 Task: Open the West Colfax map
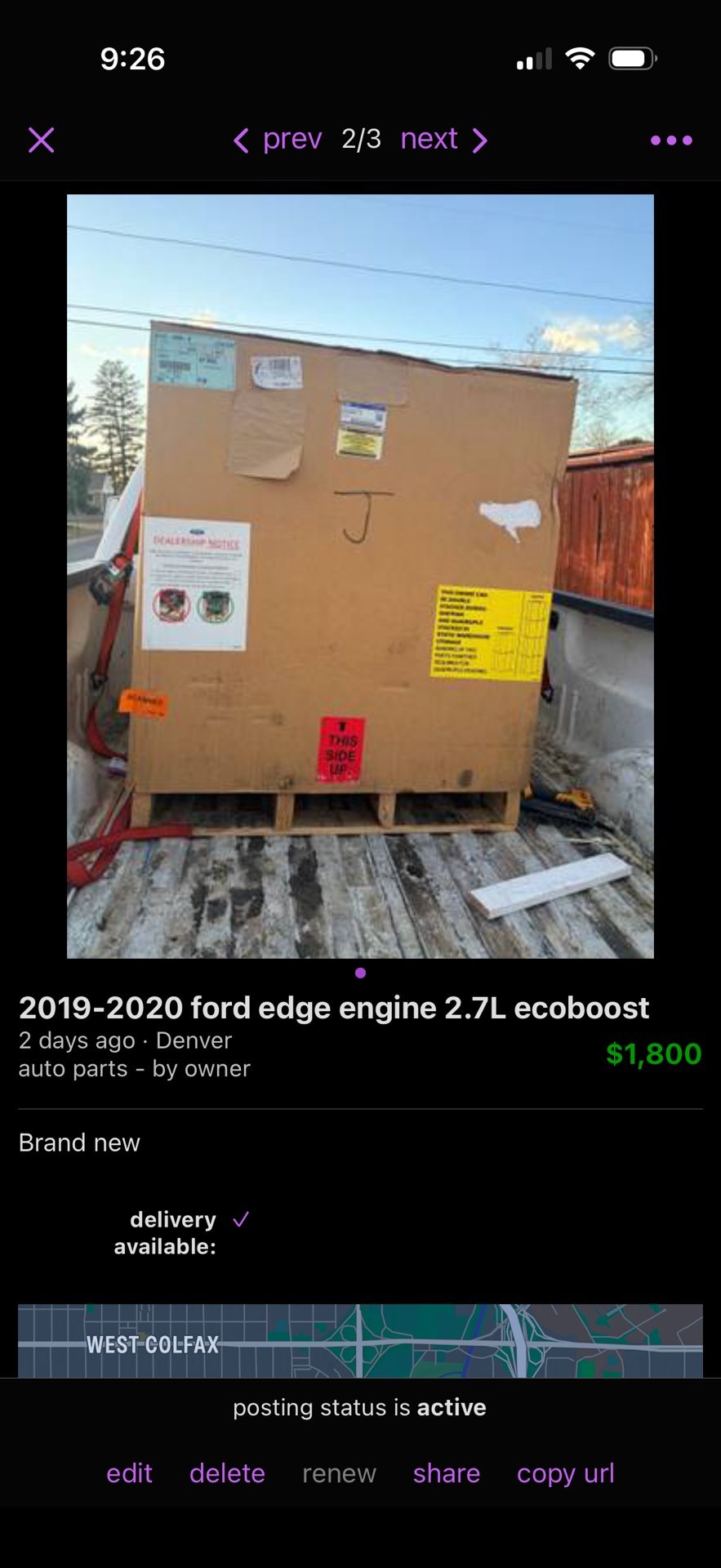coord(360,1340)
